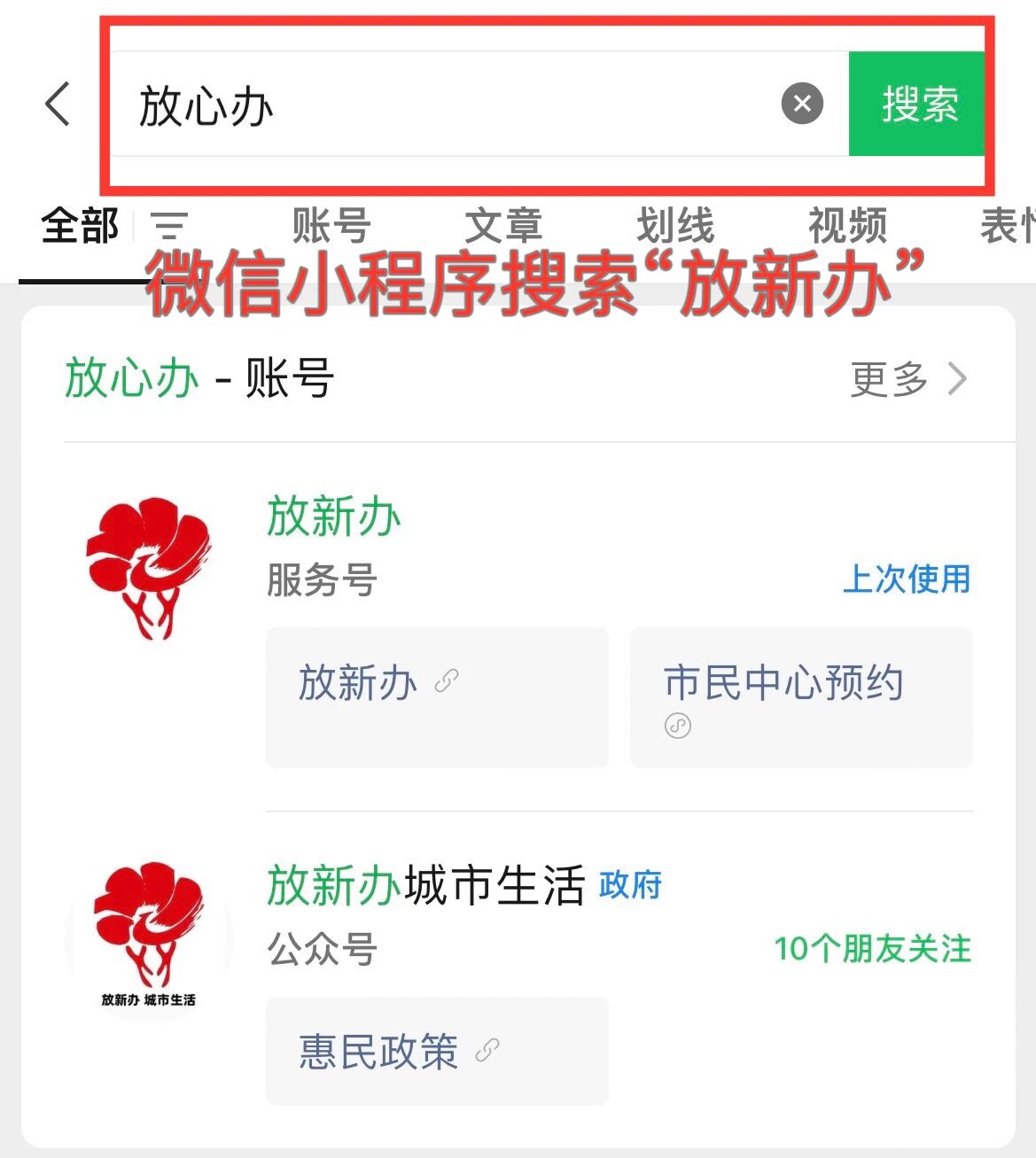Switch to the 全部 tab
The height and width of the screenshot is (1158, 1036).
[x=80, y=226]
